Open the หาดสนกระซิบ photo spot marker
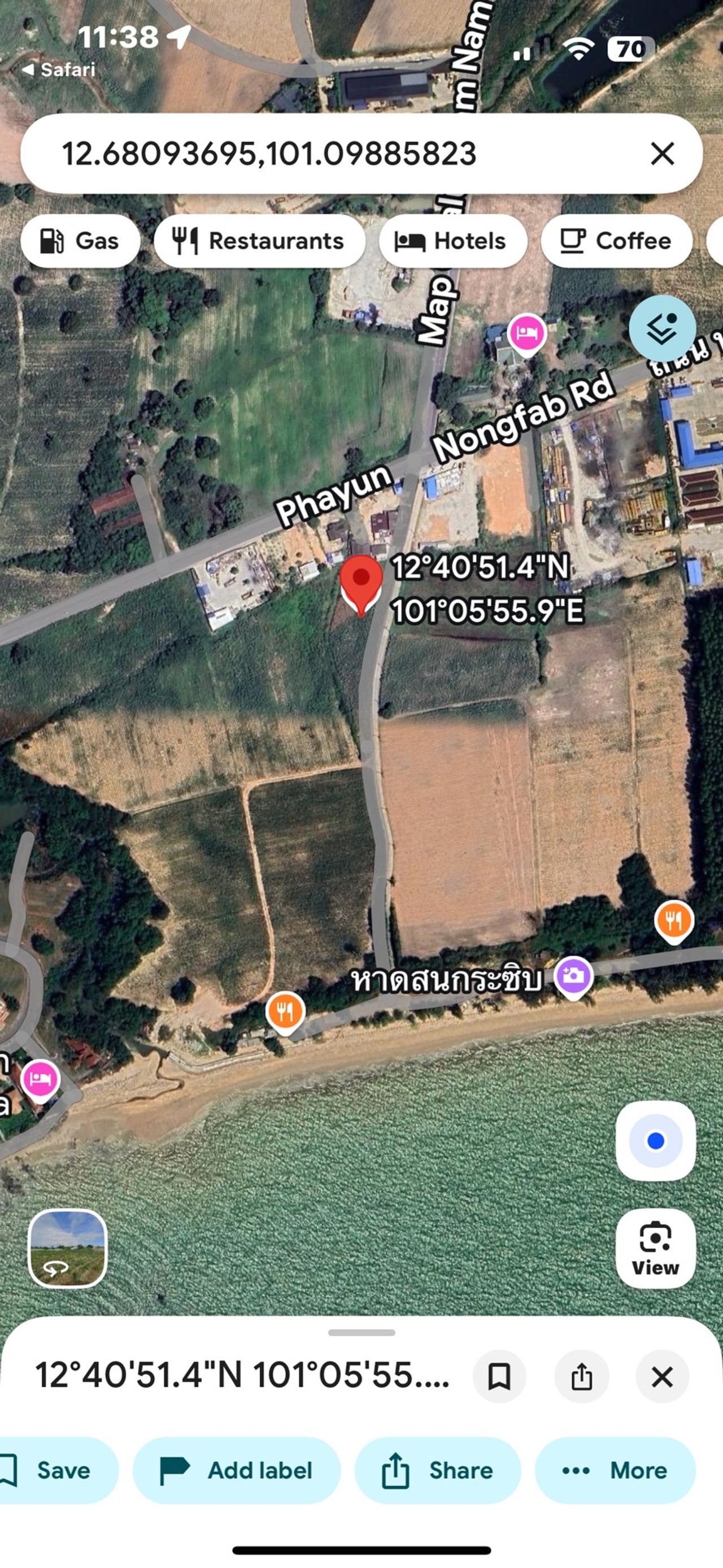The image size is (723, 1568). (573, 976)
